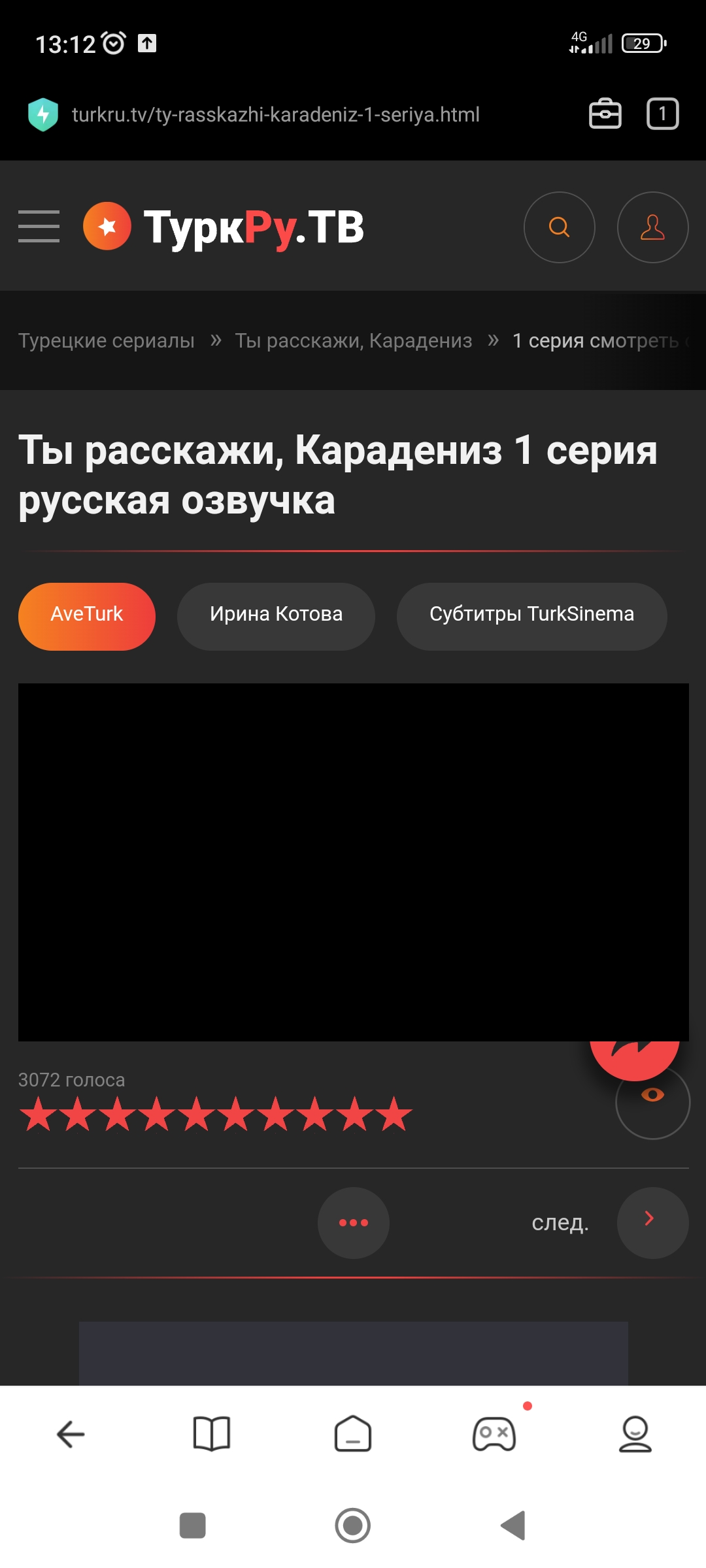The height and width of the screenshot is (1568, 706).
Task: Go back with browser arrow
Action: [x=71, y=1434]
